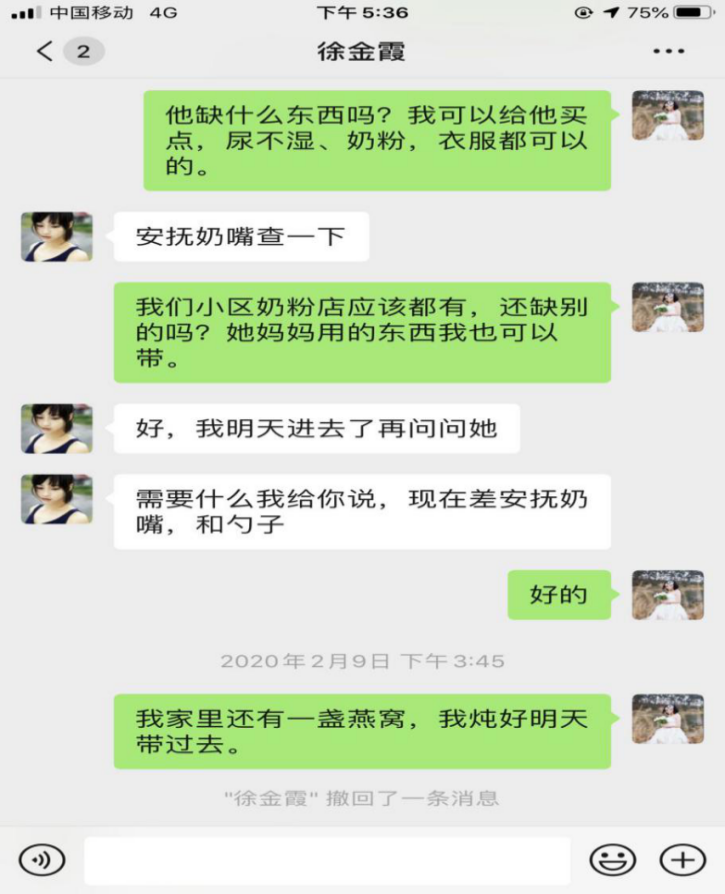
Task: Open contact avatar beside 安抚奶嘴查一下
Action: point(57,237)
